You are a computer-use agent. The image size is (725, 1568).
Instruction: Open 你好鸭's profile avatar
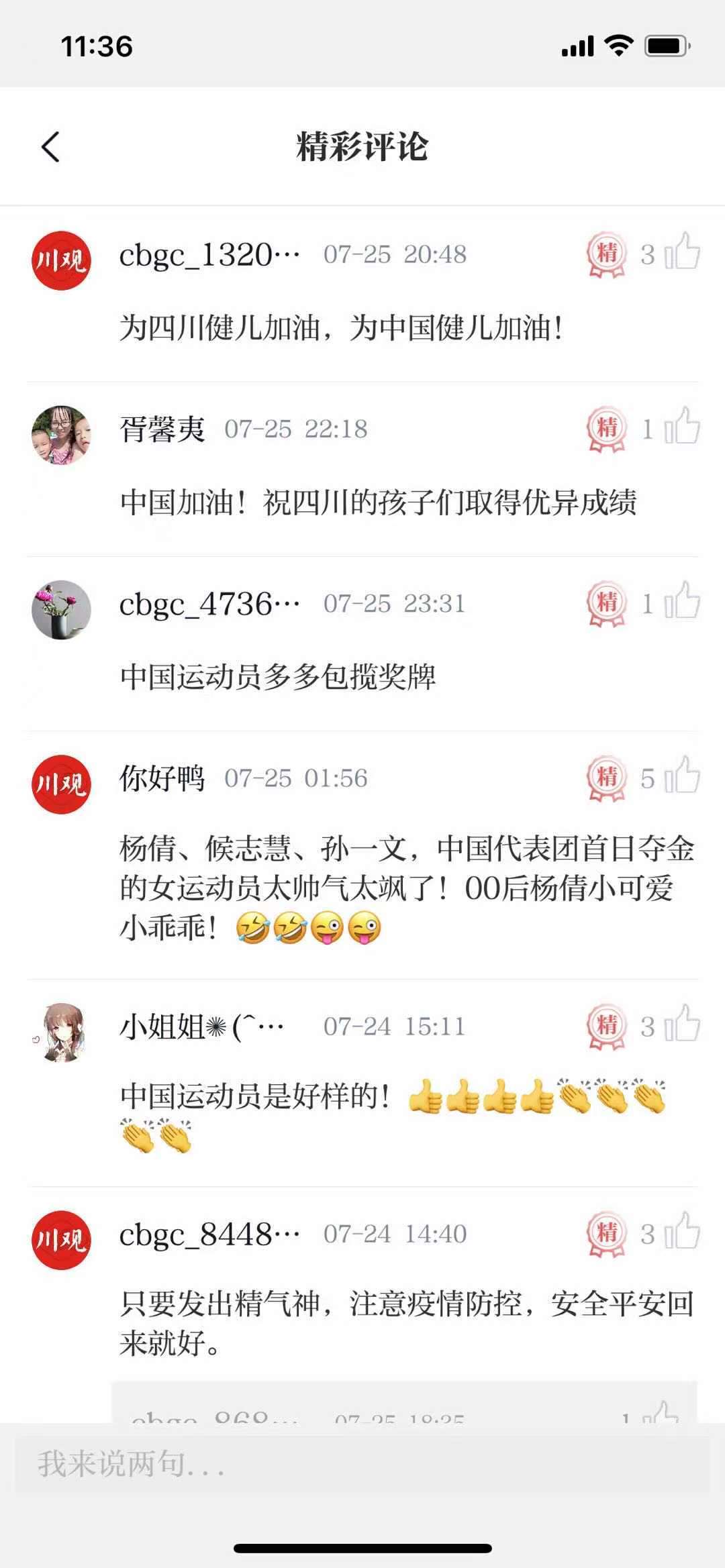coord(61,784)
